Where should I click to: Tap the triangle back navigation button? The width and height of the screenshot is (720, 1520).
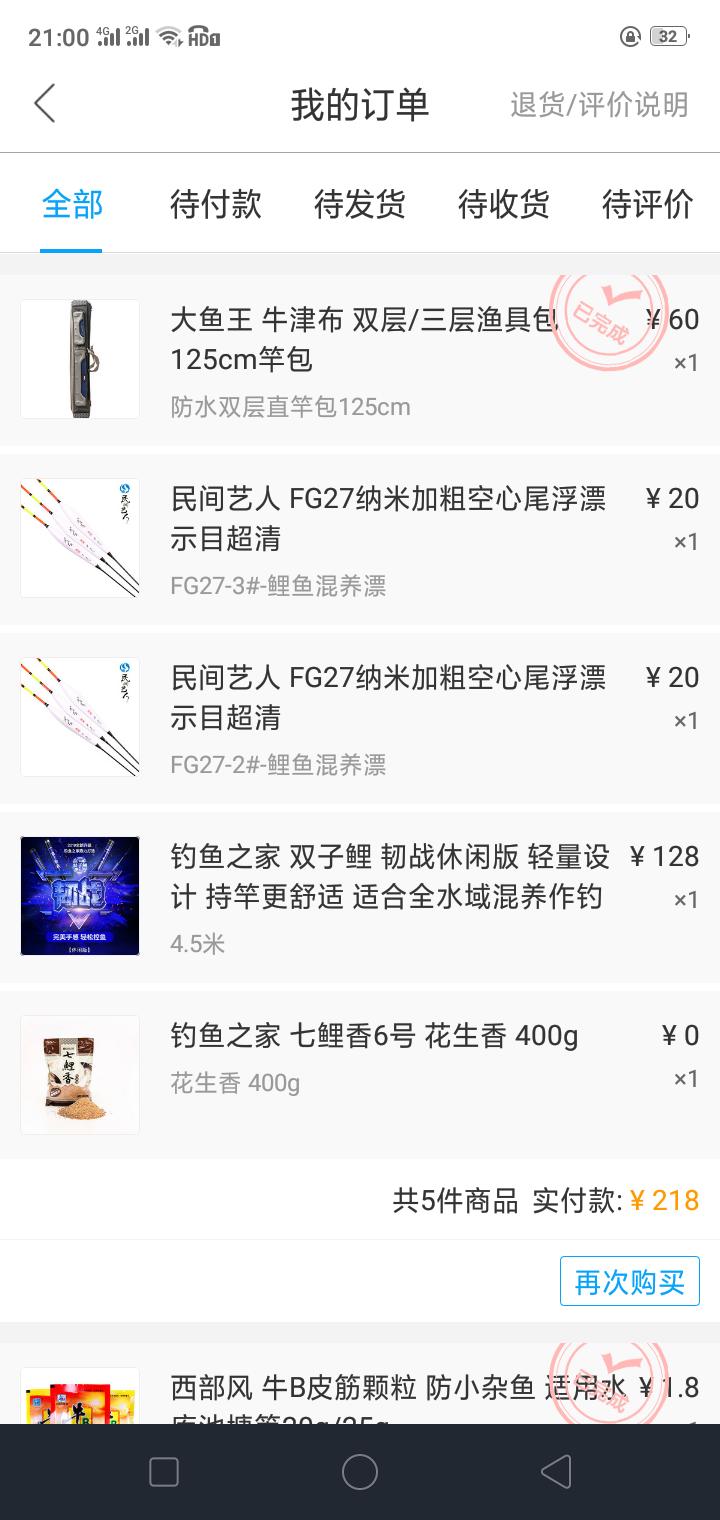(553, 1474)
